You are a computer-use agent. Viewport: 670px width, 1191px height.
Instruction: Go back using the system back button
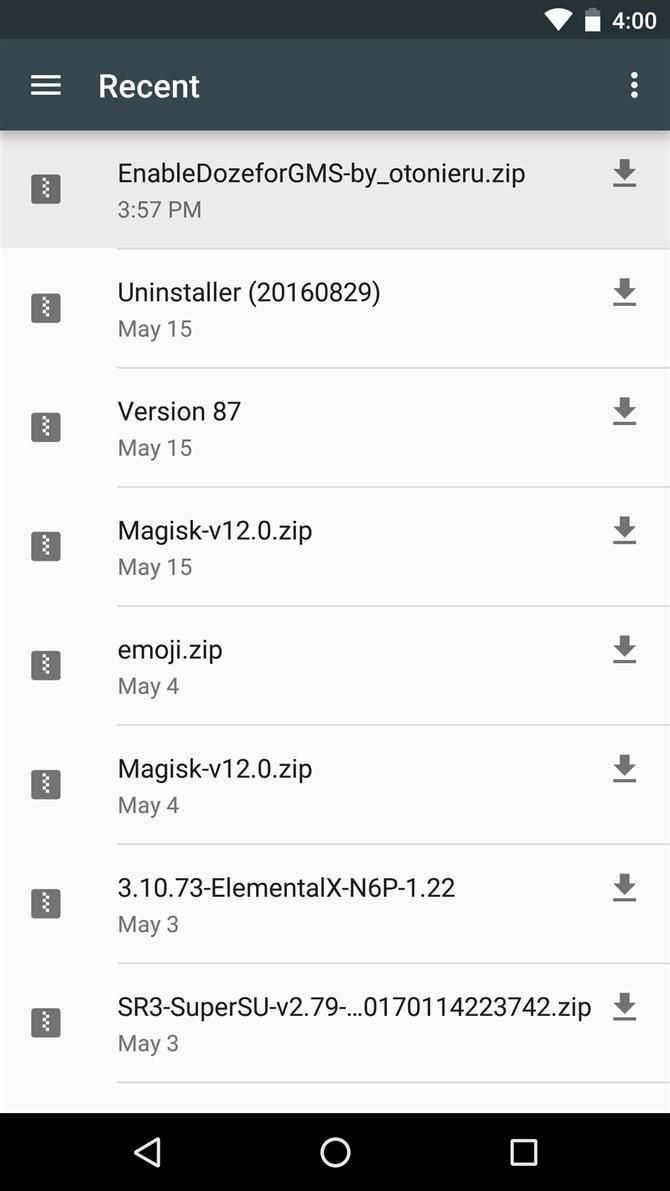pyautogui.click(x=147, y=1152)
